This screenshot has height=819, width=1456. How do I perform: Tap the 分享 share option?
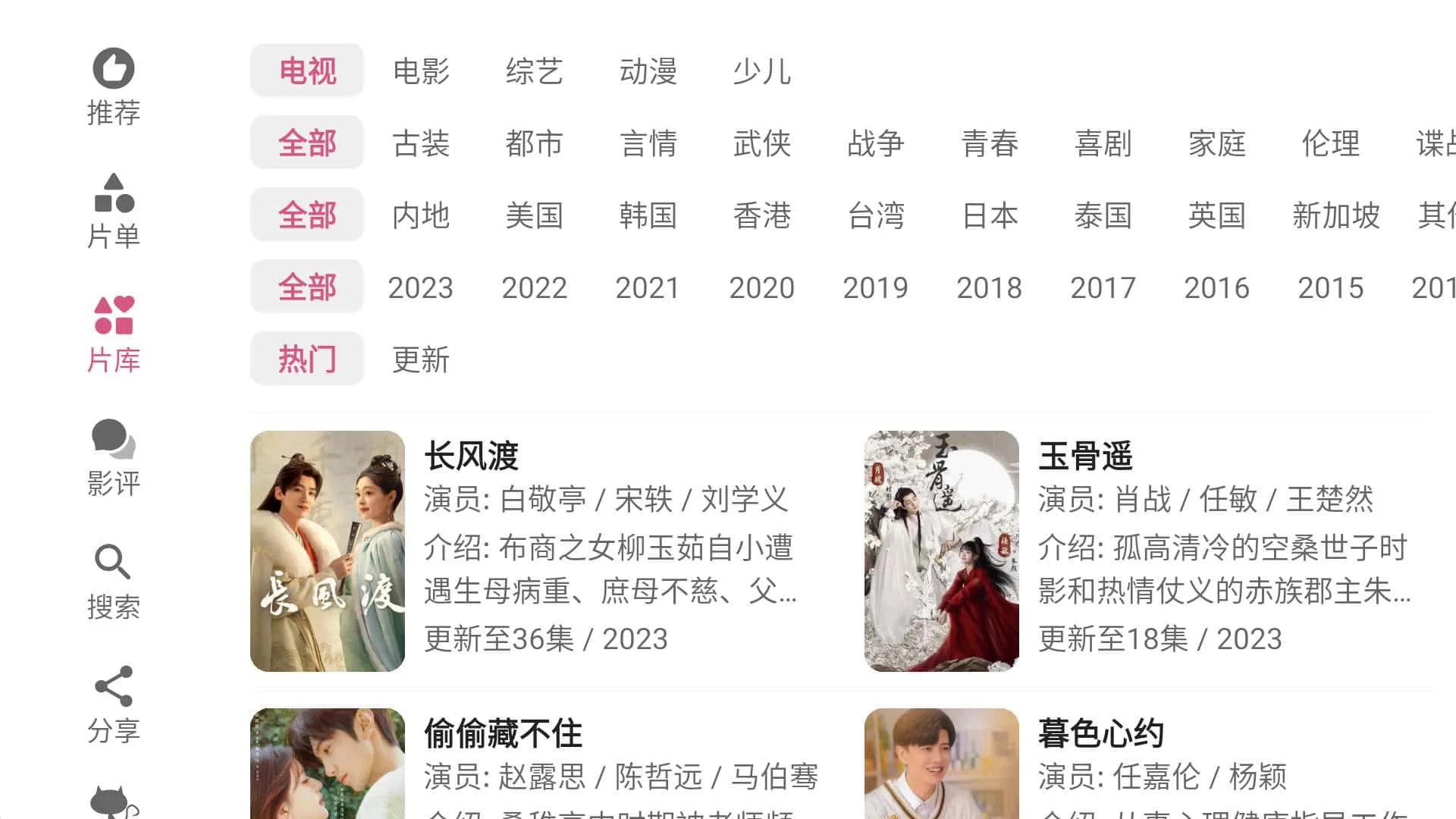[113, 705]
